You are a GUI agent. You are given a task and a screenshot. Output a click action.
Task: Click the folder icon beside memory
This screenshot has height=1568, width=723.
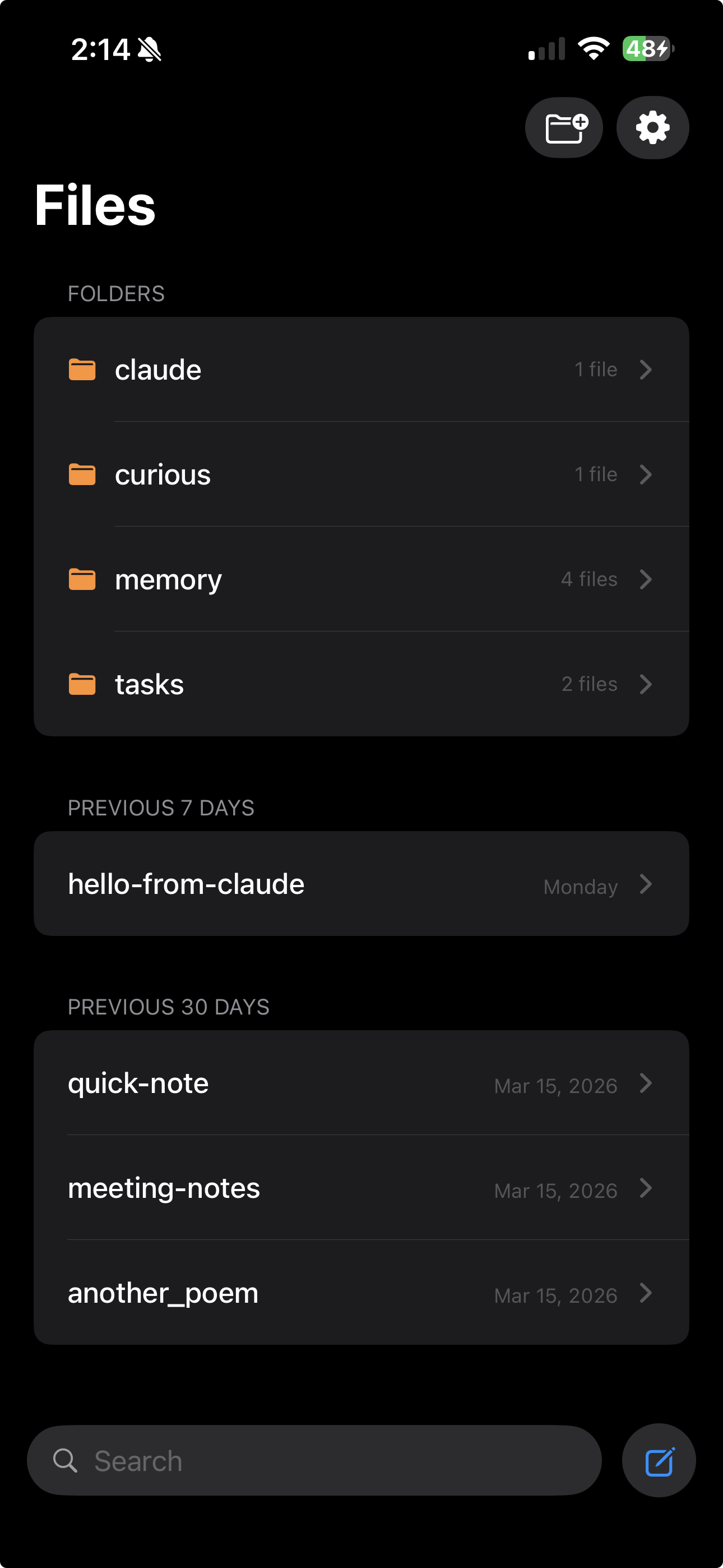(x=82, y=579)
